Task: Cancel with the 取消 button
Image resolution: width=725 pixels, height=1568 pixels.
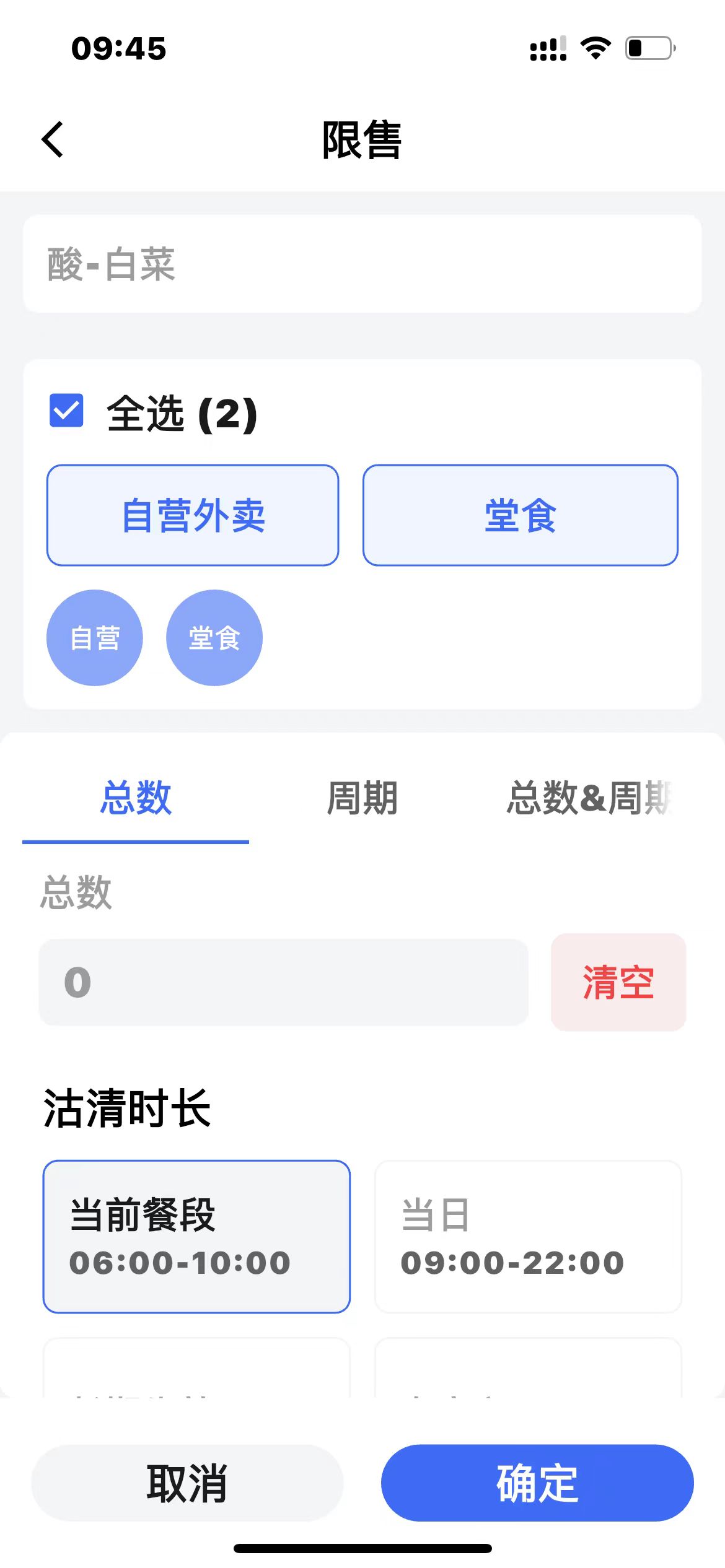Action: tap(187, 1483)
